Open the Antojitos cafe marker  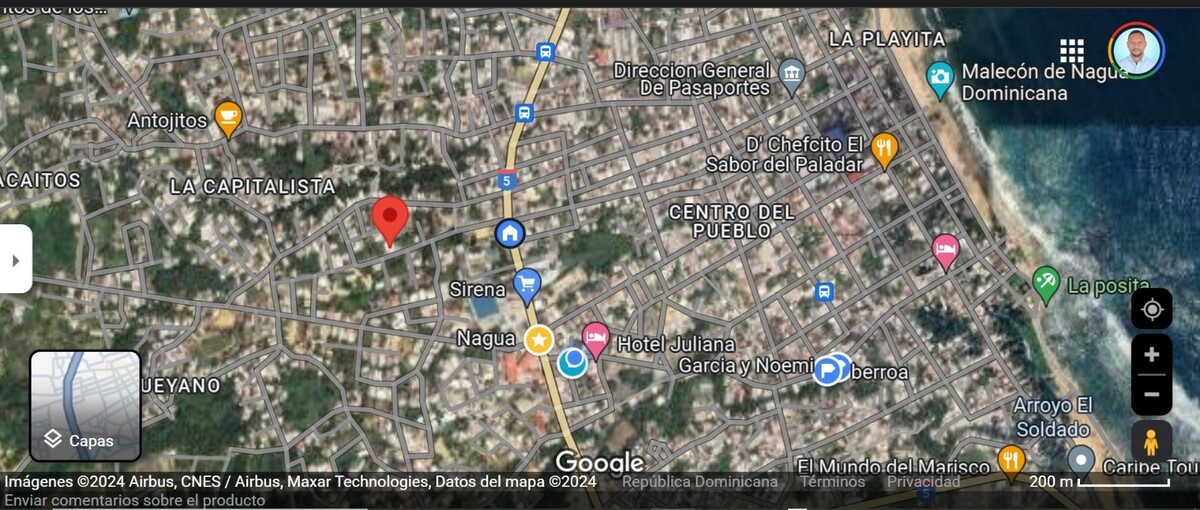228,118
